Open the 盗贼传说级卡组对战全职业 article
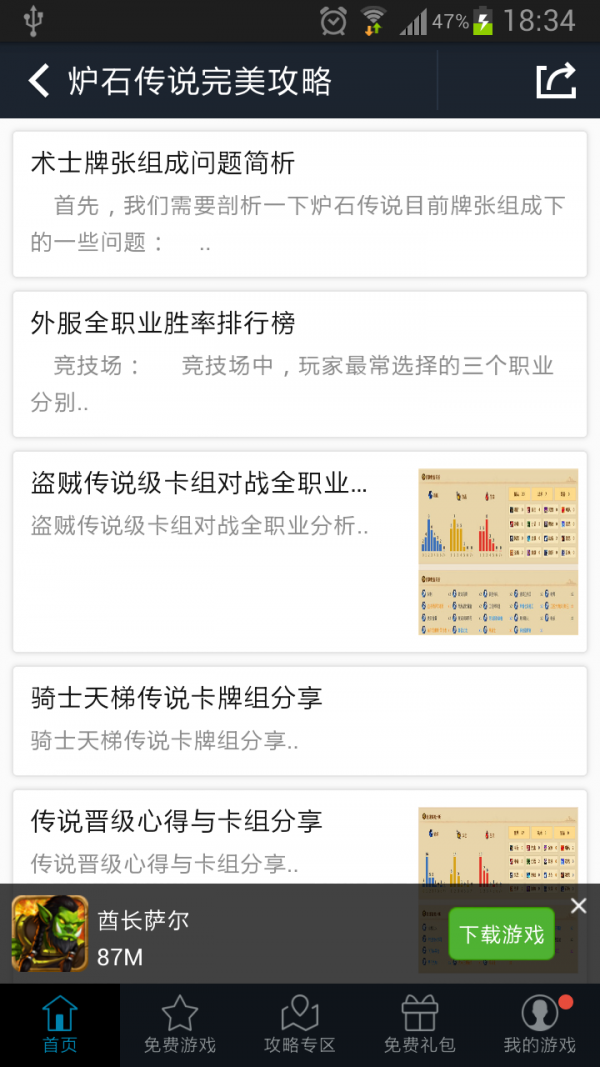Screen dimensions: 600x1067 tap(299, 551)
